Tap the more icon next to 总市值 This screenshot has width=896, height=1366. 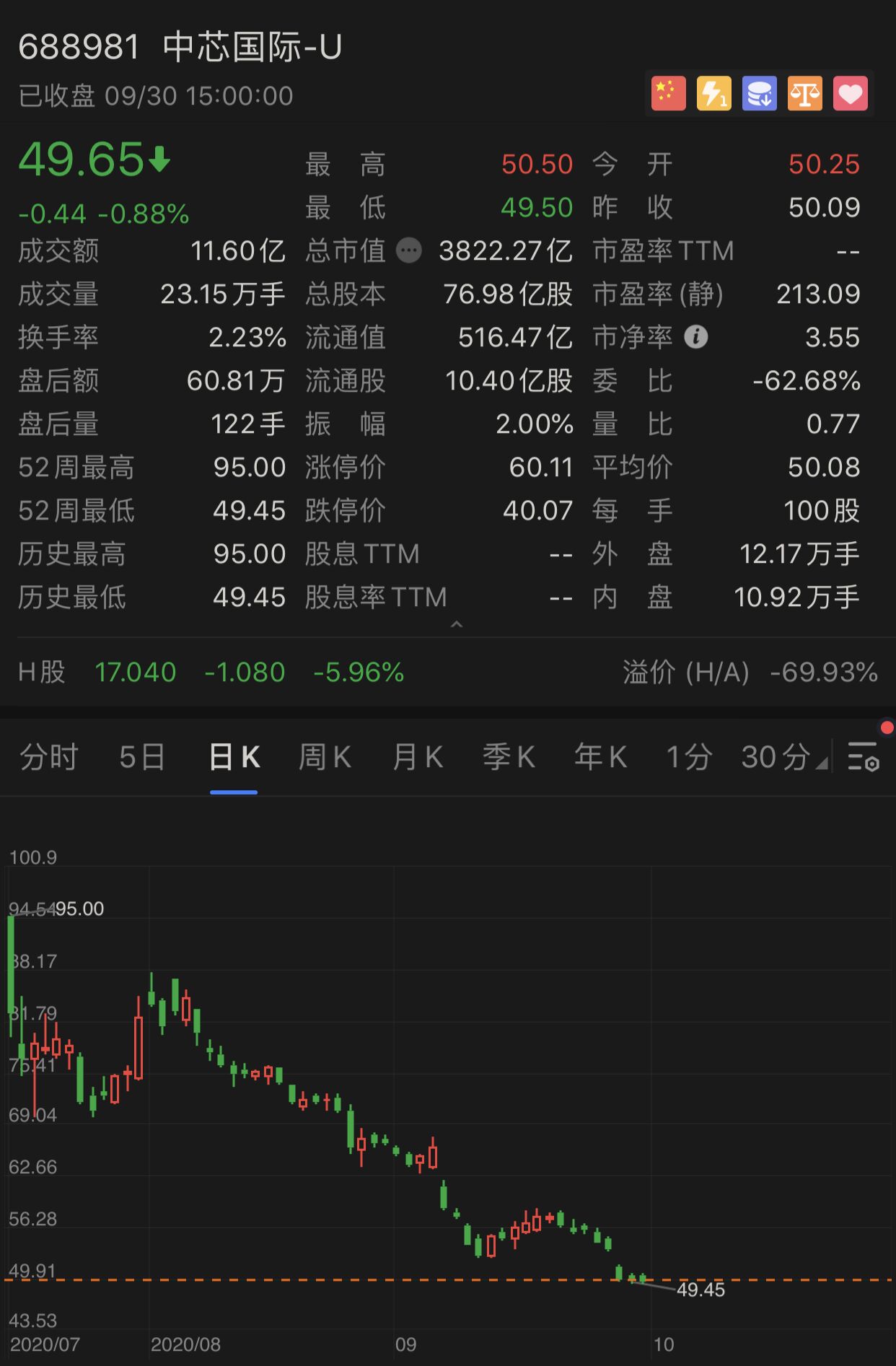coord(409,250)
